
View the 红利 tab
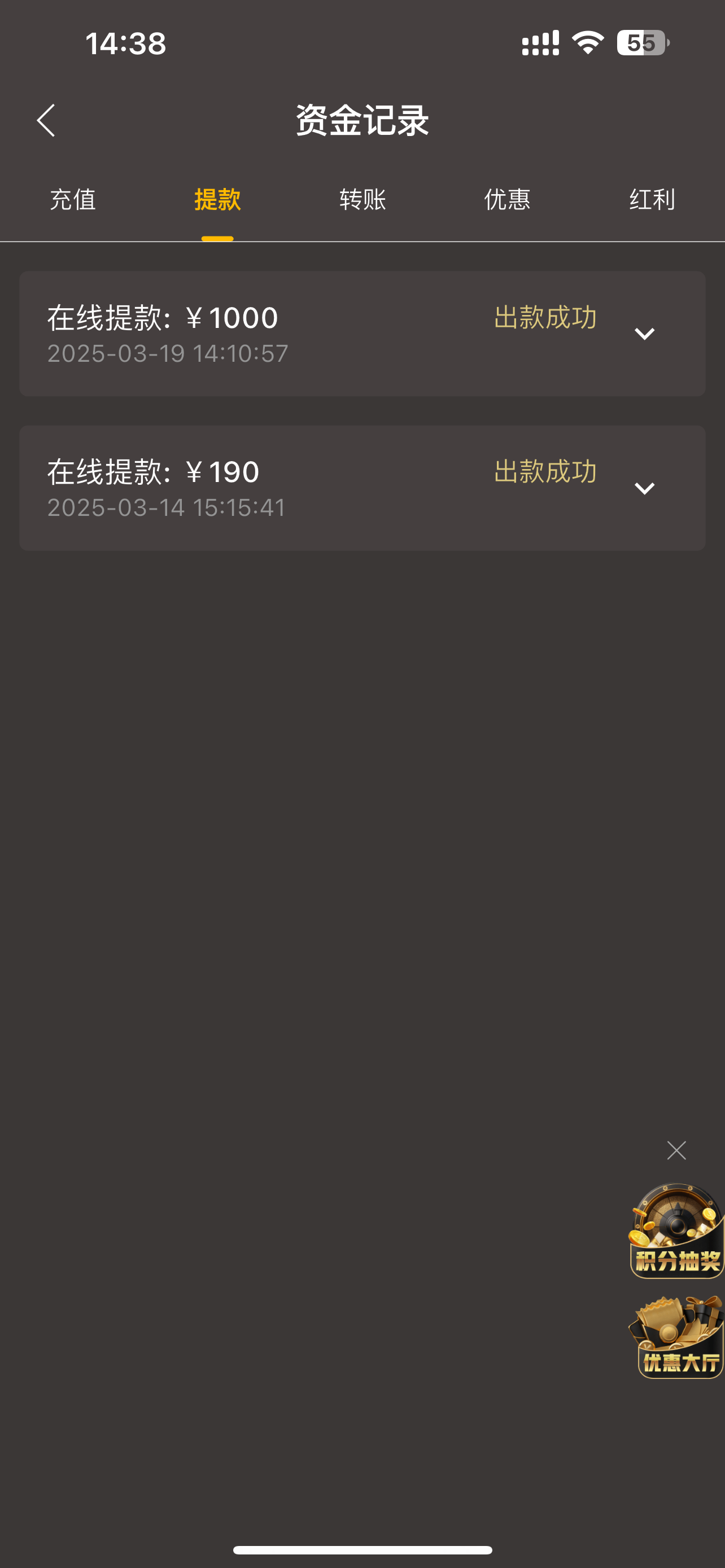click(x=652, y=200)
